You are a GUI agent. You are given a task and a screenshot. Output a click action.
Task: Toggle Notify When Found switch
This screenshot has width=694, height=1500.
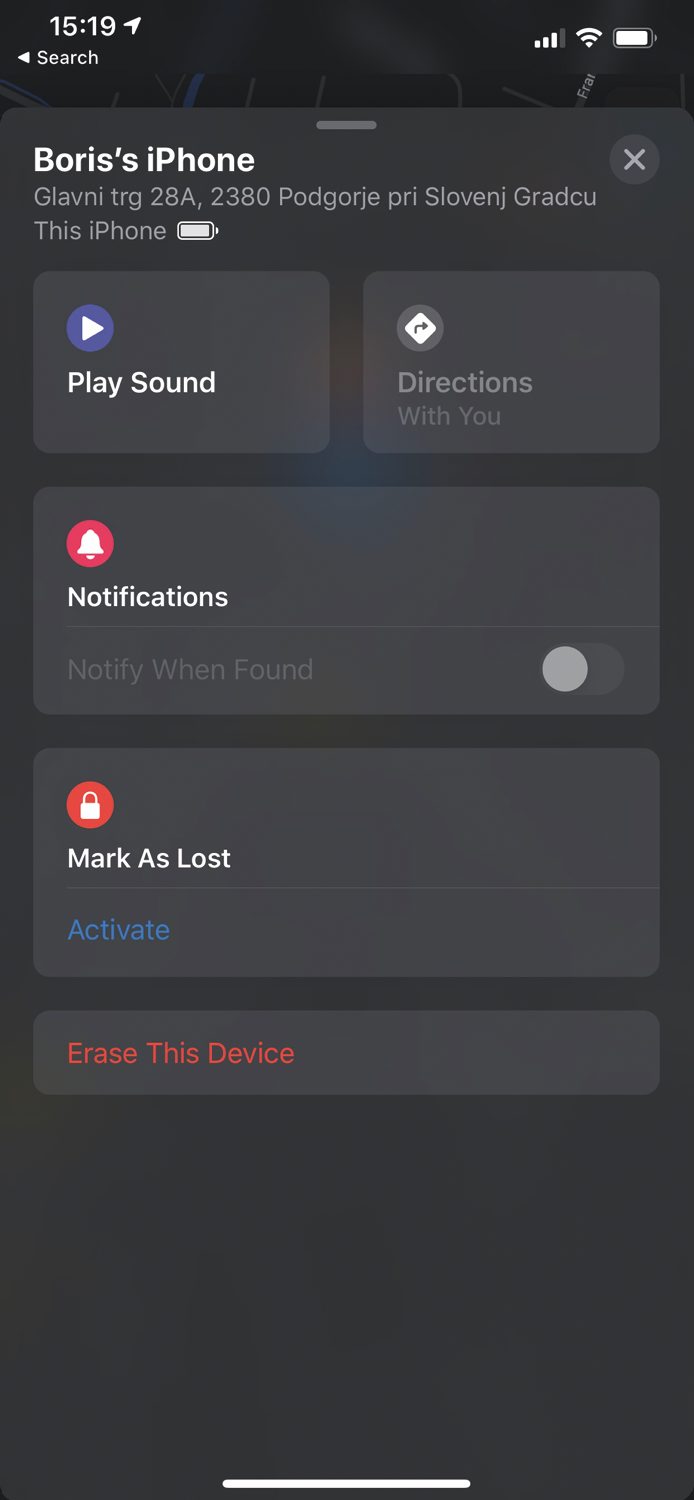(x=582, y=670)
